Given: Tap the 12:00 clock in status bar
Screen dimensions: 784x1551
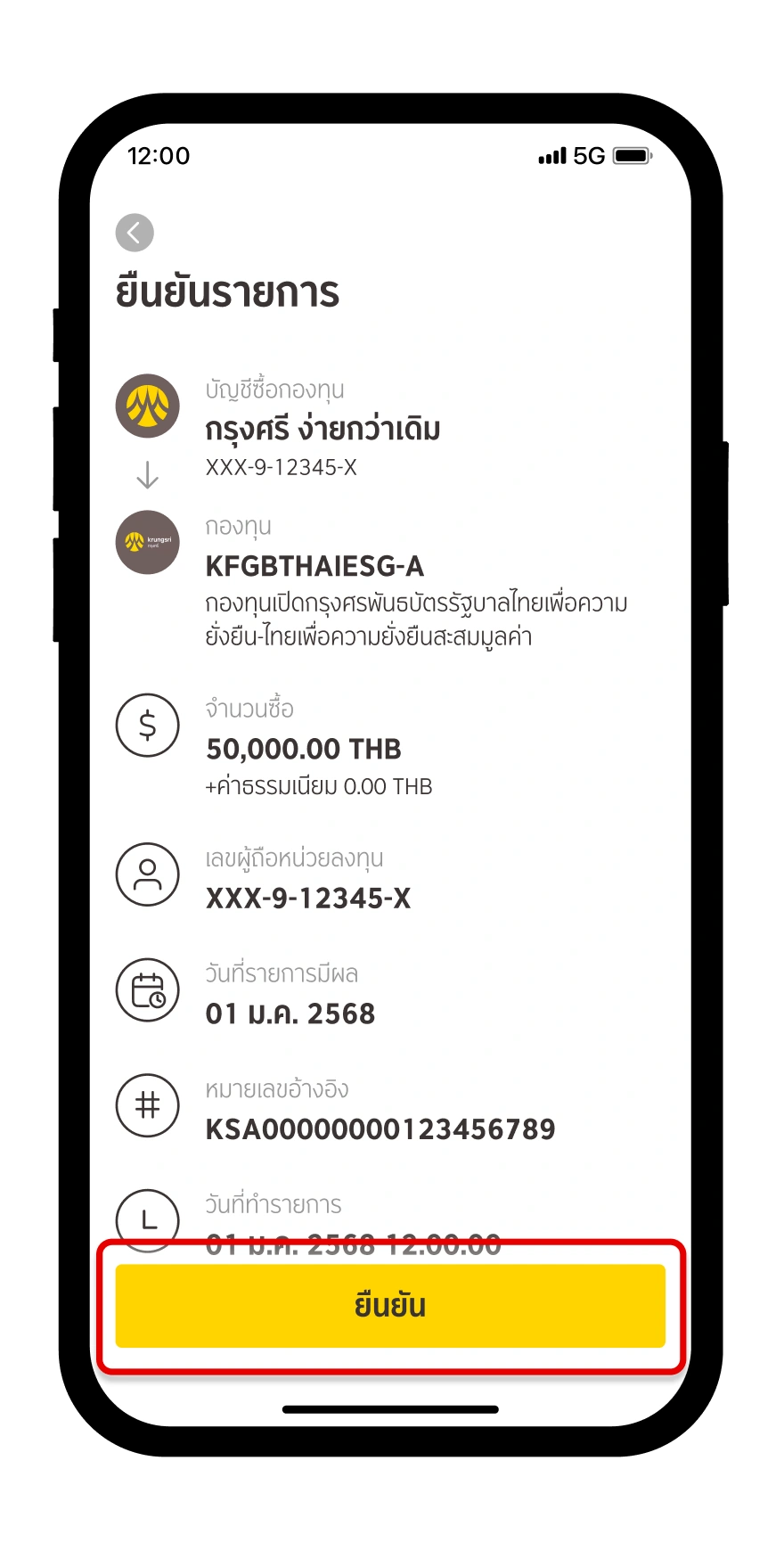Looking at the screenshot, I should (159, 155).
